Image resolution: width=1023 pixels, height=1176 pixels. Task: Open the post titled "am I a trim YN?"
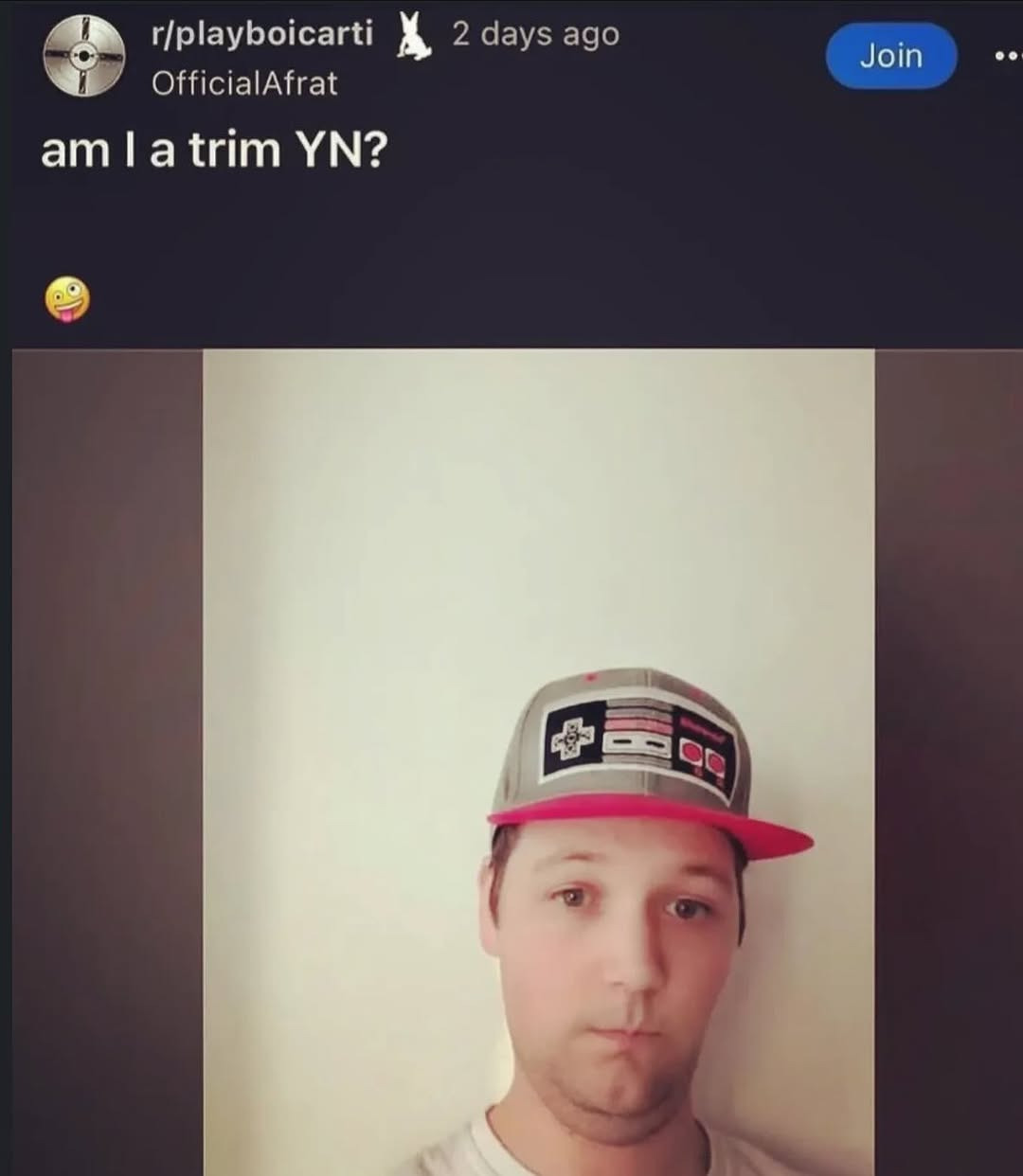214,151
